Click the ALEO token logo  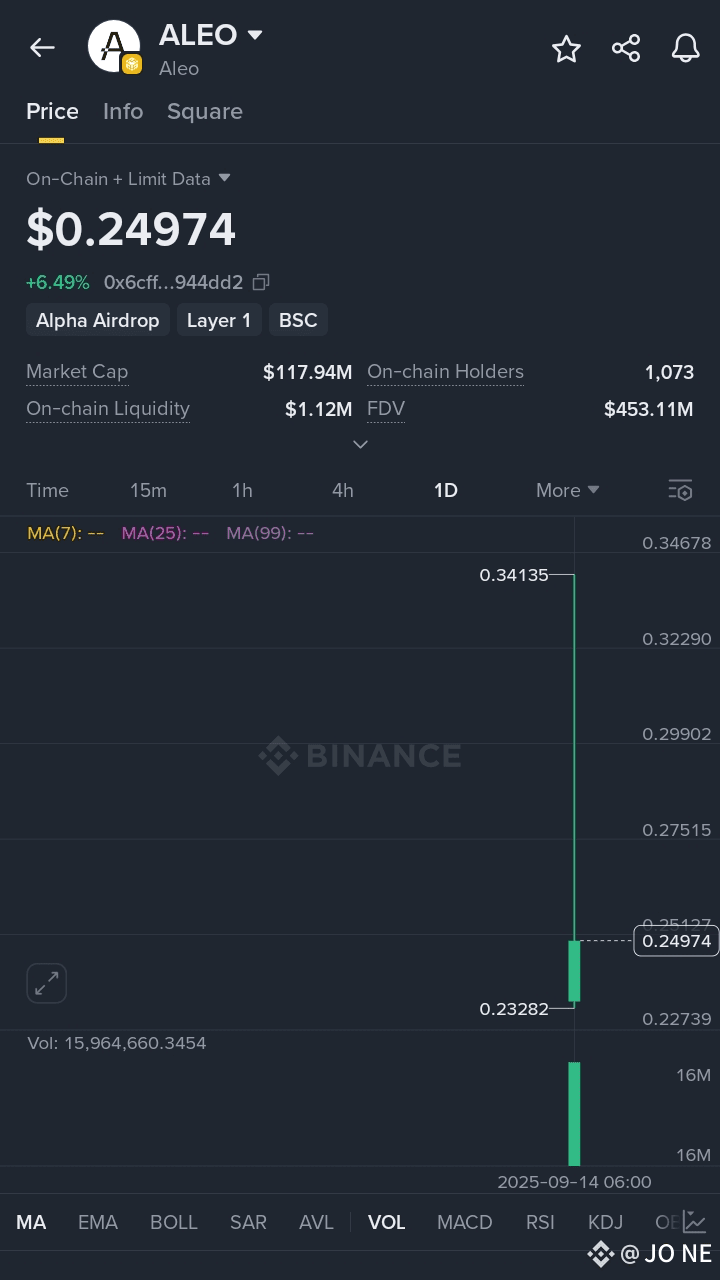coord(114,47)
